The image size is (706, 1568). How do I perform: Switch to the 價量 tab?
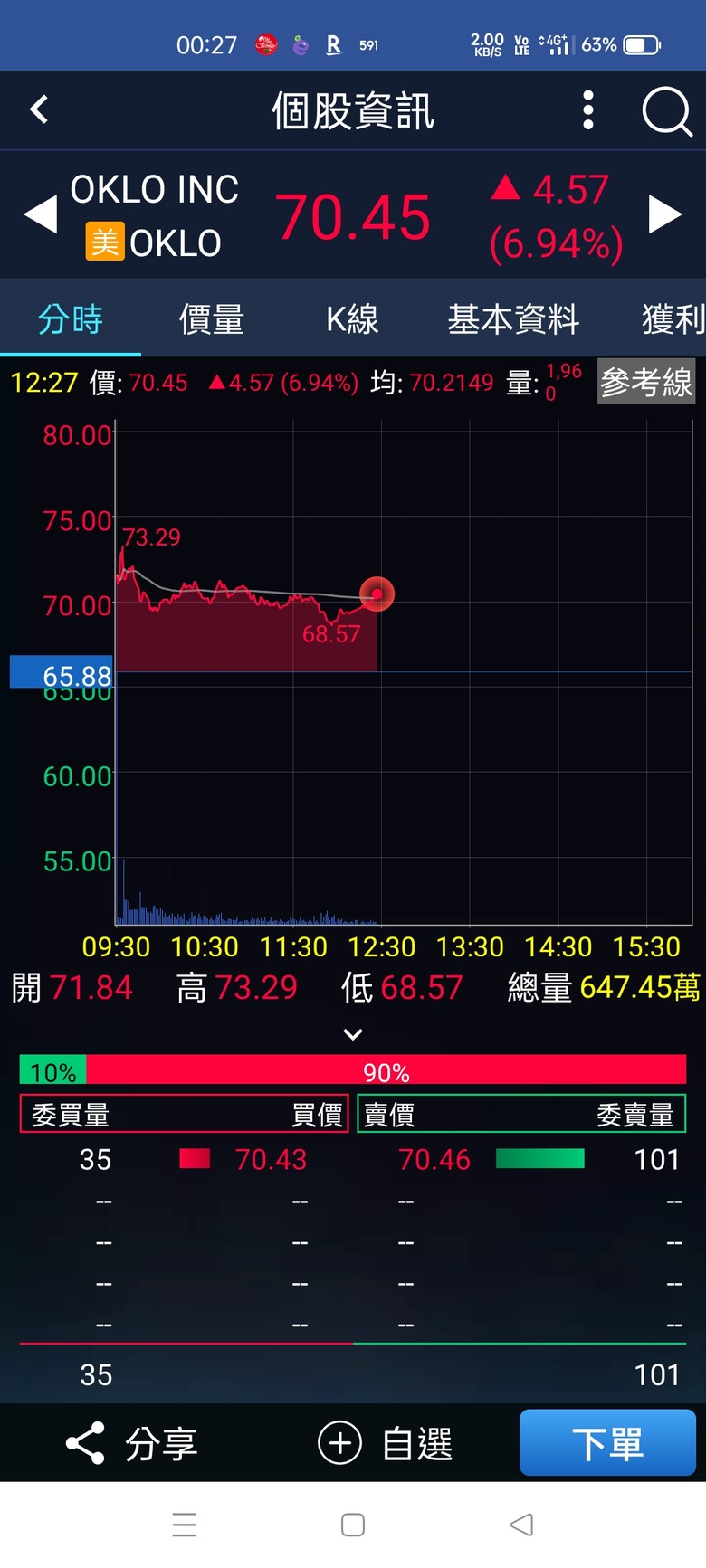pos(212,319)
